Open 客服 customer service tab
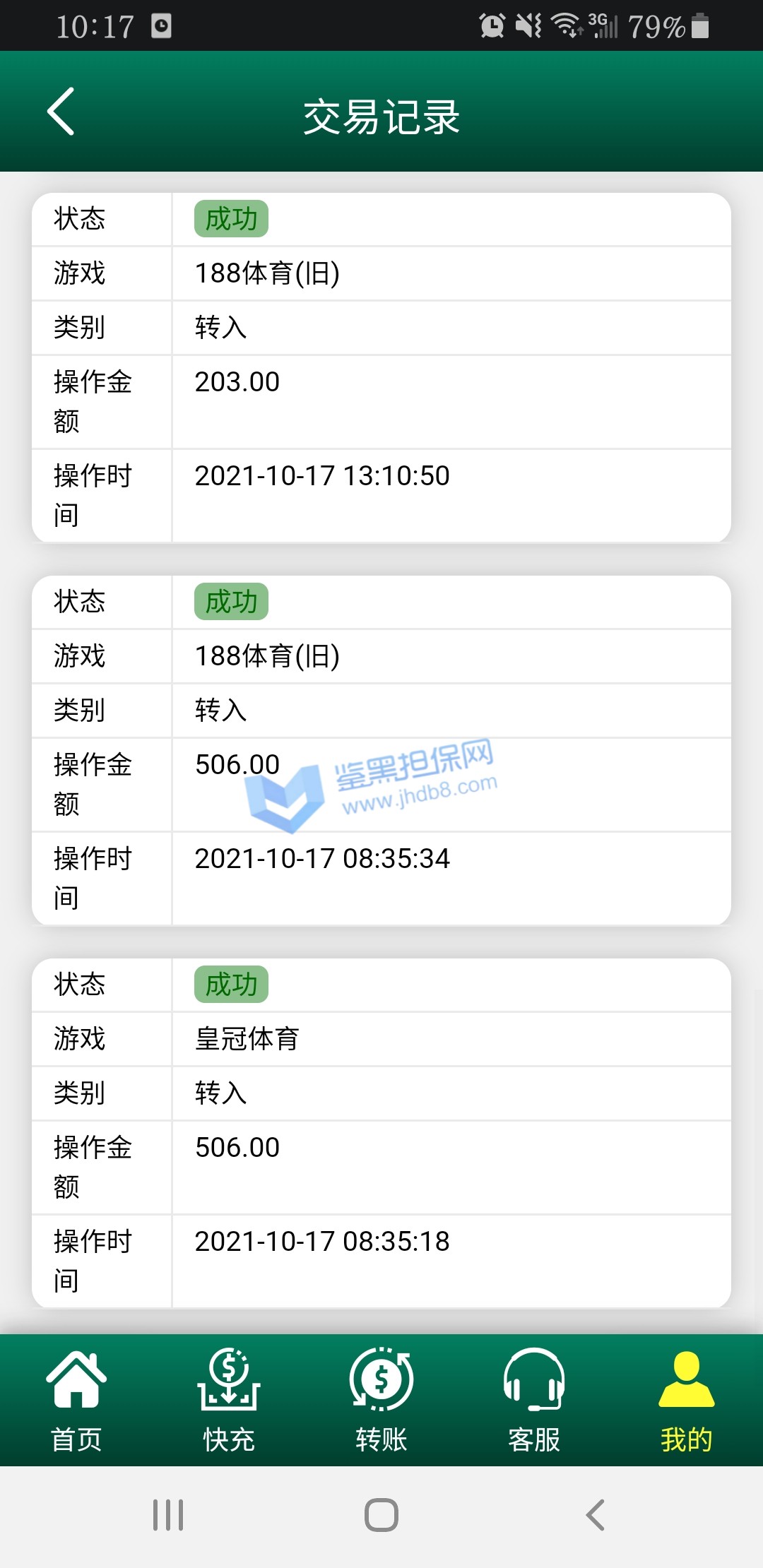The width and height of the screenshot is (763, 1568). pyautogui.click(x=534, y=1400)
